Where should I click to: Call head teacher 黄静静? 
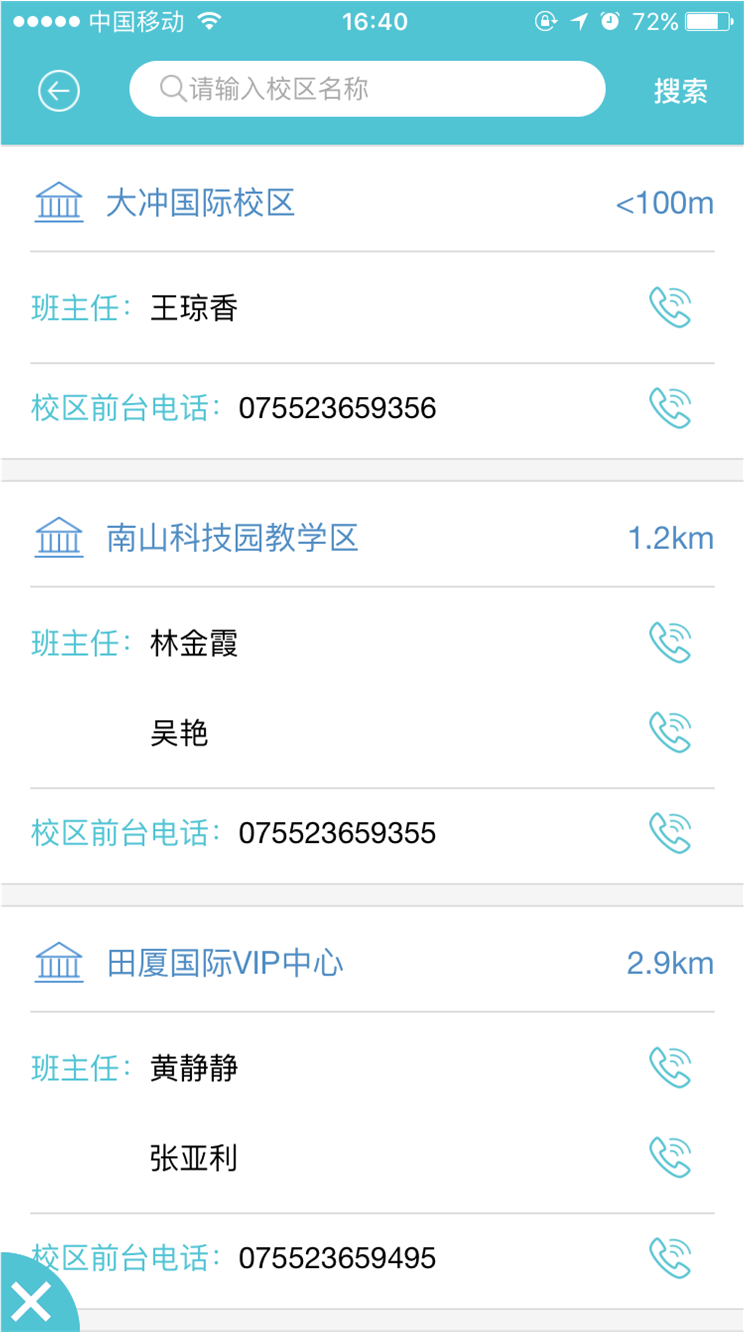coord(670,1068)
